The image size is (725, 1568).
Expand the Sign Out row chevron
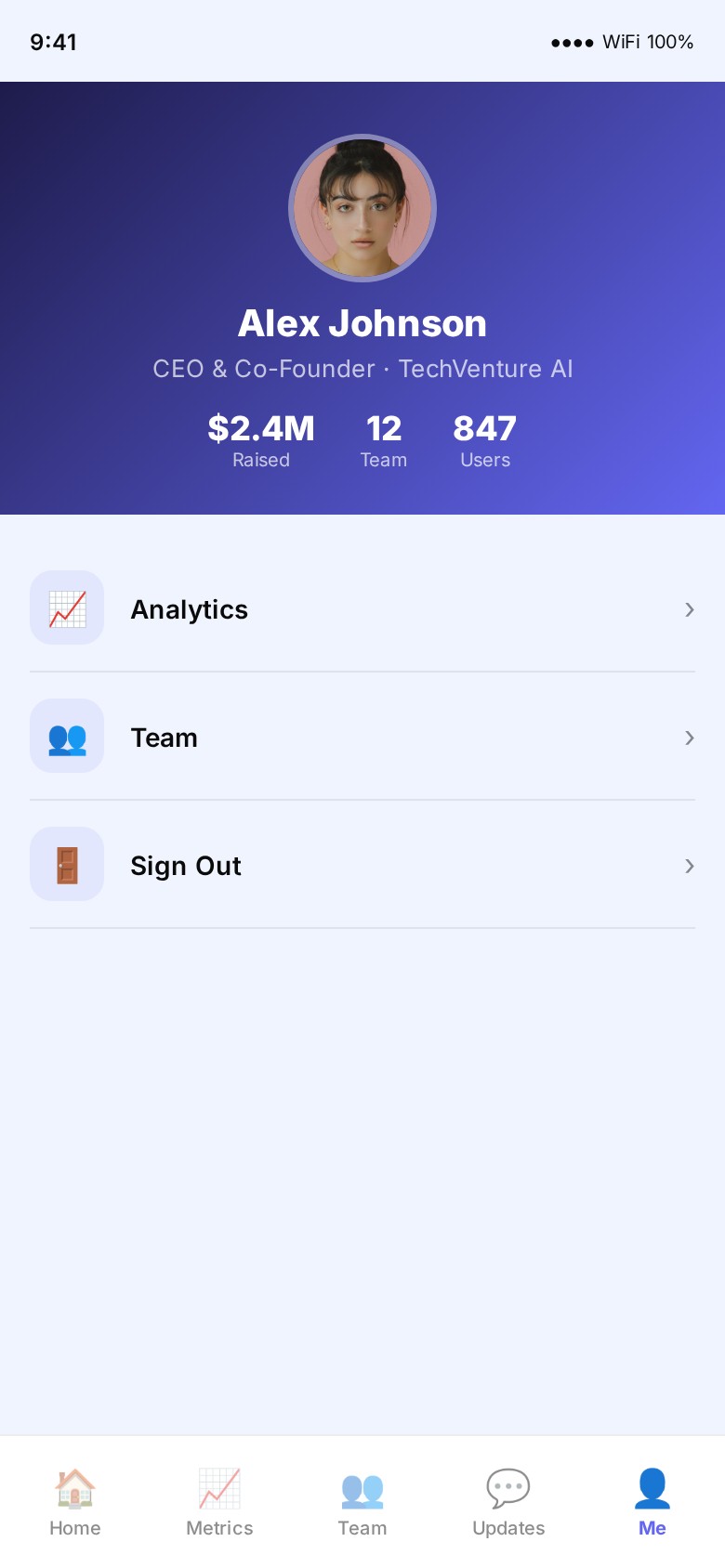tap(689, 866)
